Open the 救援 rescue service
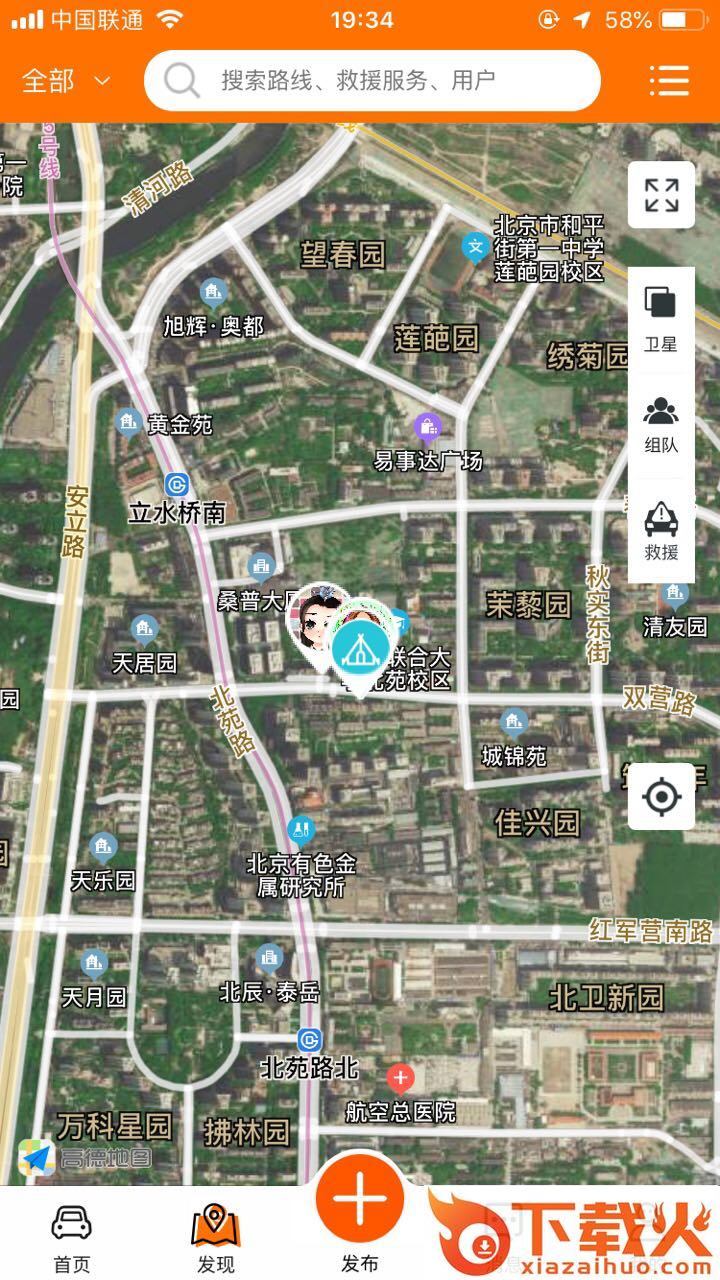720x1280 pixels. point(660,531)
